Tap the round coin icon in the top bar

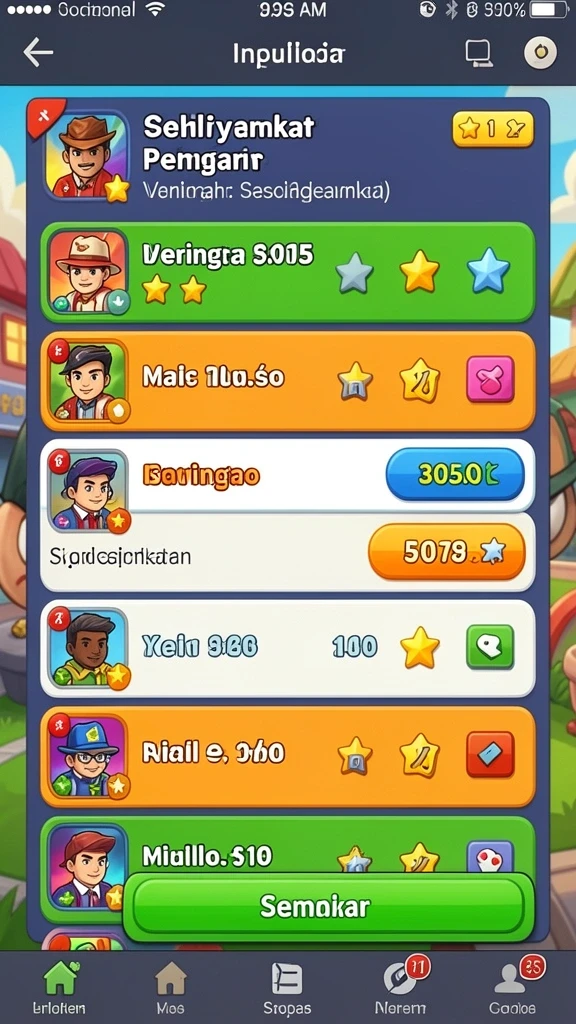tap(541, 53)
